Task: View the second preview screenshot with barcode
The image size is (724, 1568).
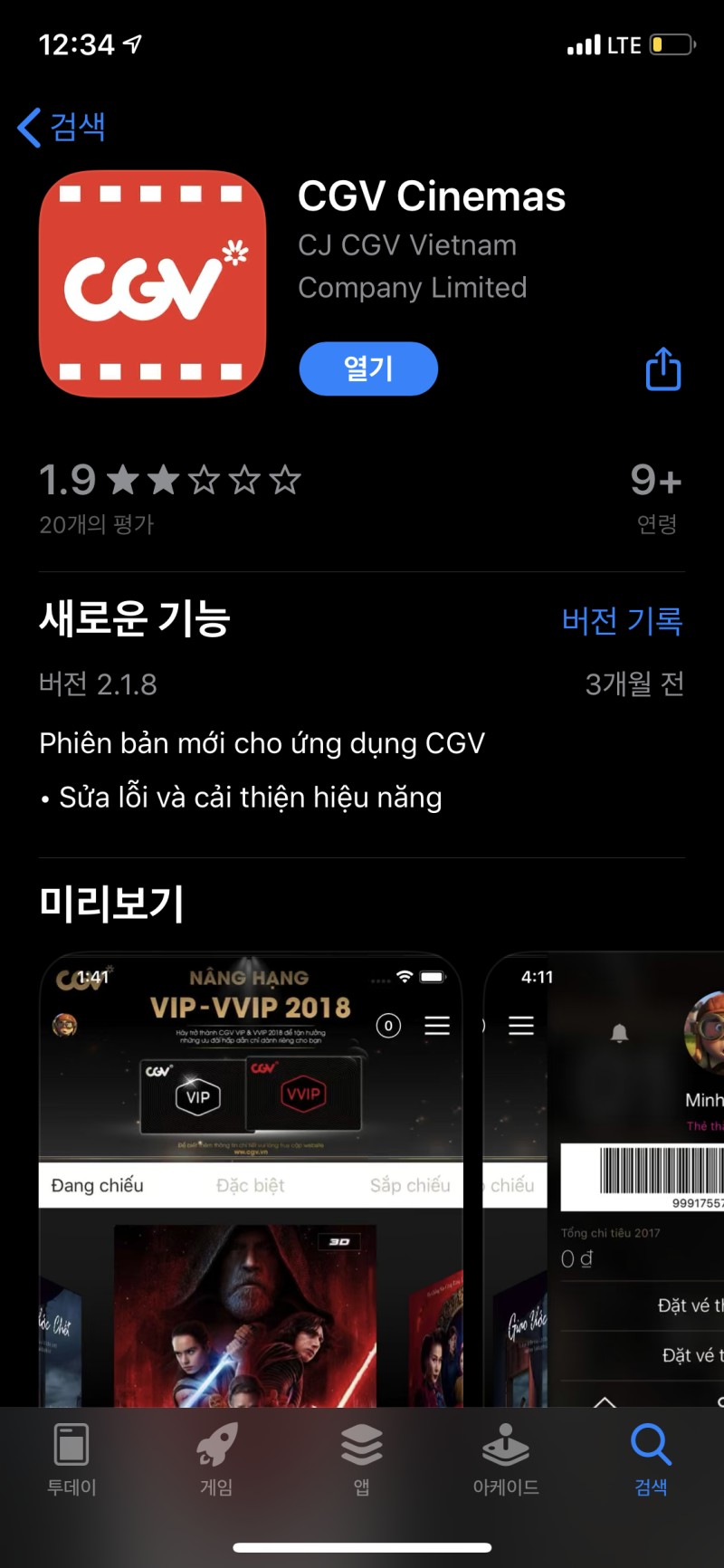Action: point(606,1177)
